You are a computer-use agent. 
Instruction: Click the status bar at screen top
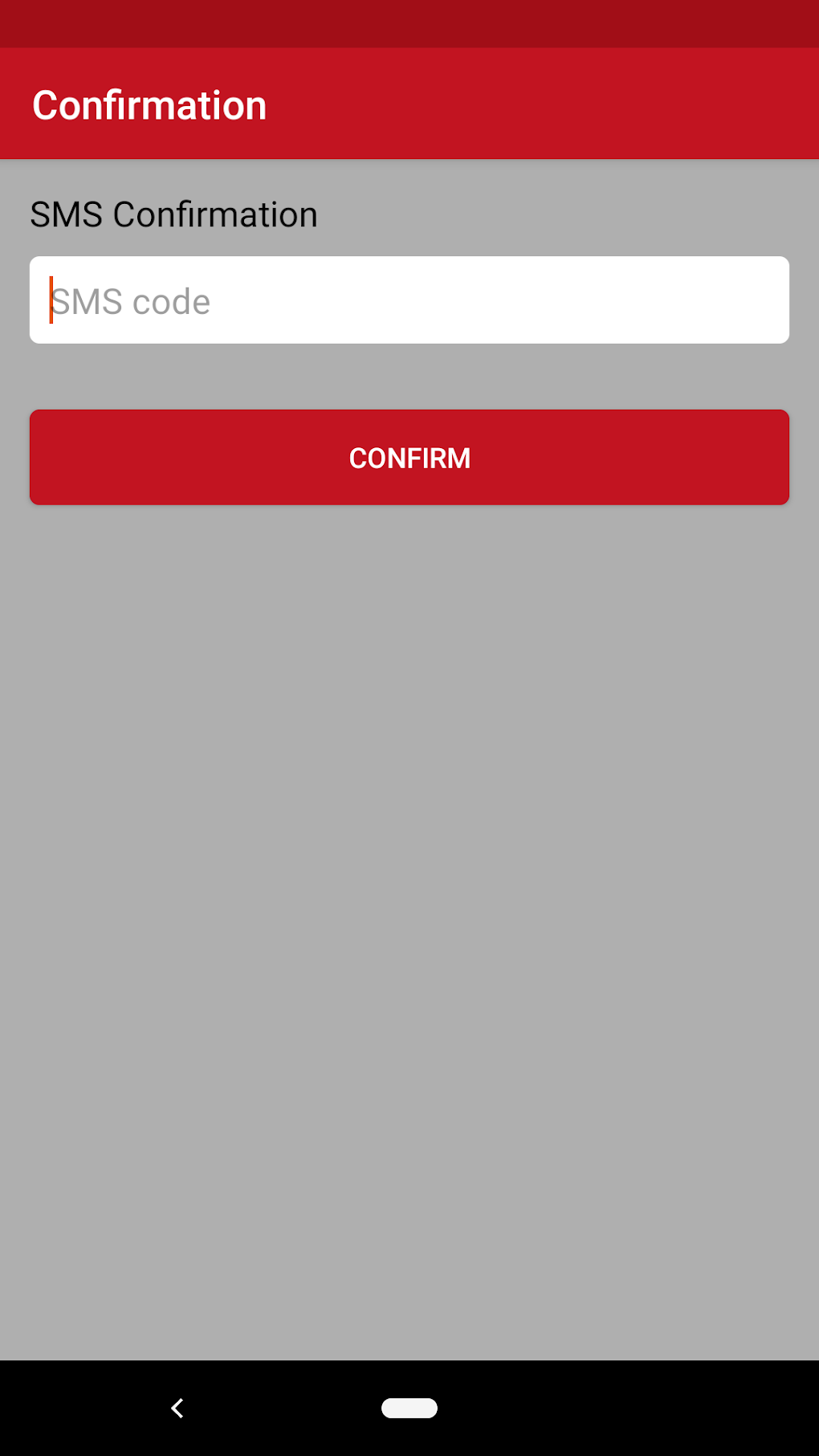pos(409,22)
